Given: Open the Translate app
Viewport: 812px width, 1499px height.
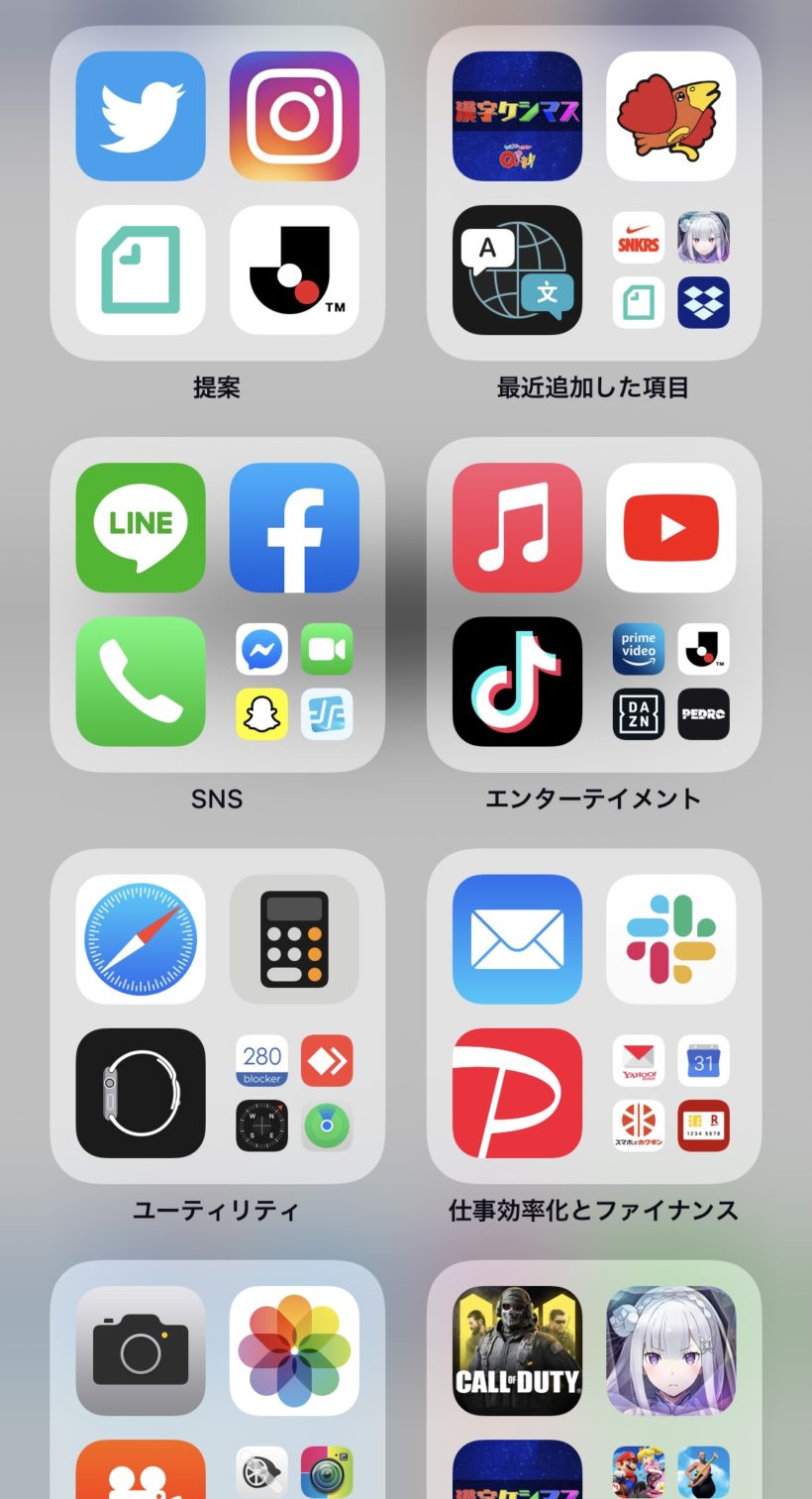Looking at the screenshot, I should pyautogui.click(x=517, y=269).
